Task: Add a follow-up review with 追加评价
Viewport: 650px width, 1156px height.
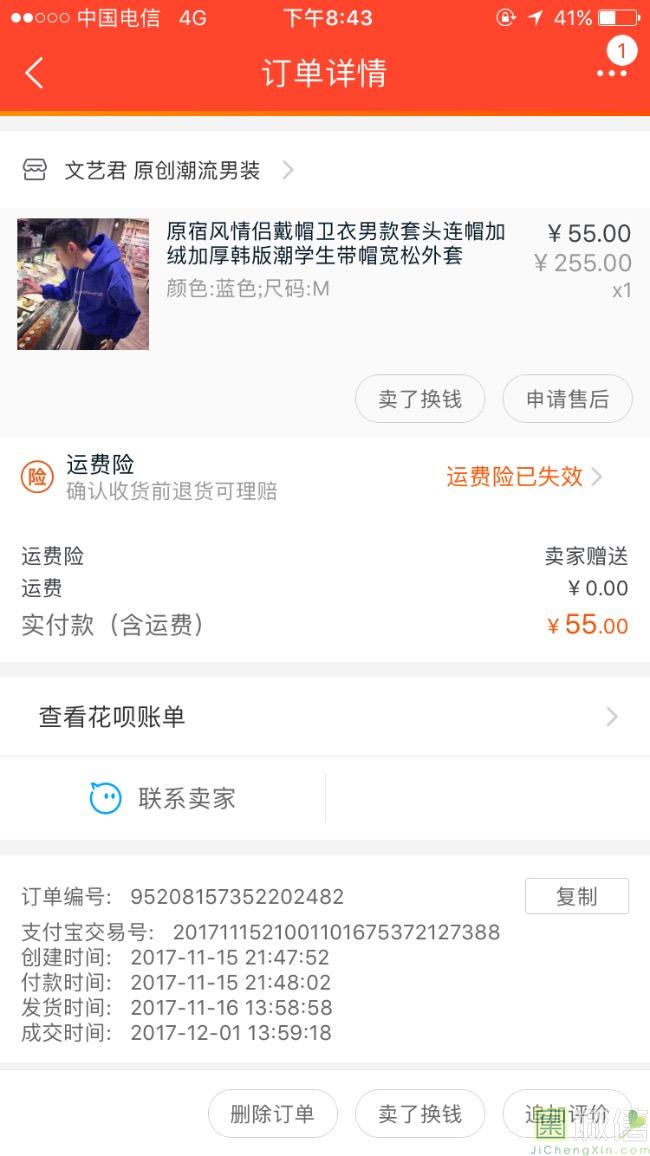Action: pos(567,1114)
